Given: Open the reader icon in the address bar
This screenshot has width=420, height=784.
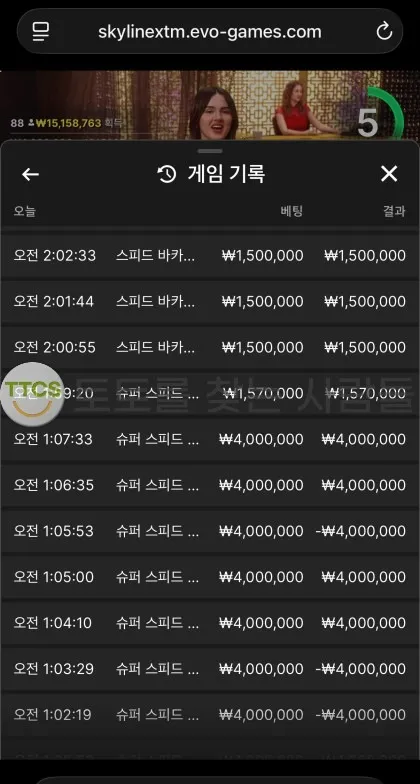Looking at the screenshot, I should 40,32.
